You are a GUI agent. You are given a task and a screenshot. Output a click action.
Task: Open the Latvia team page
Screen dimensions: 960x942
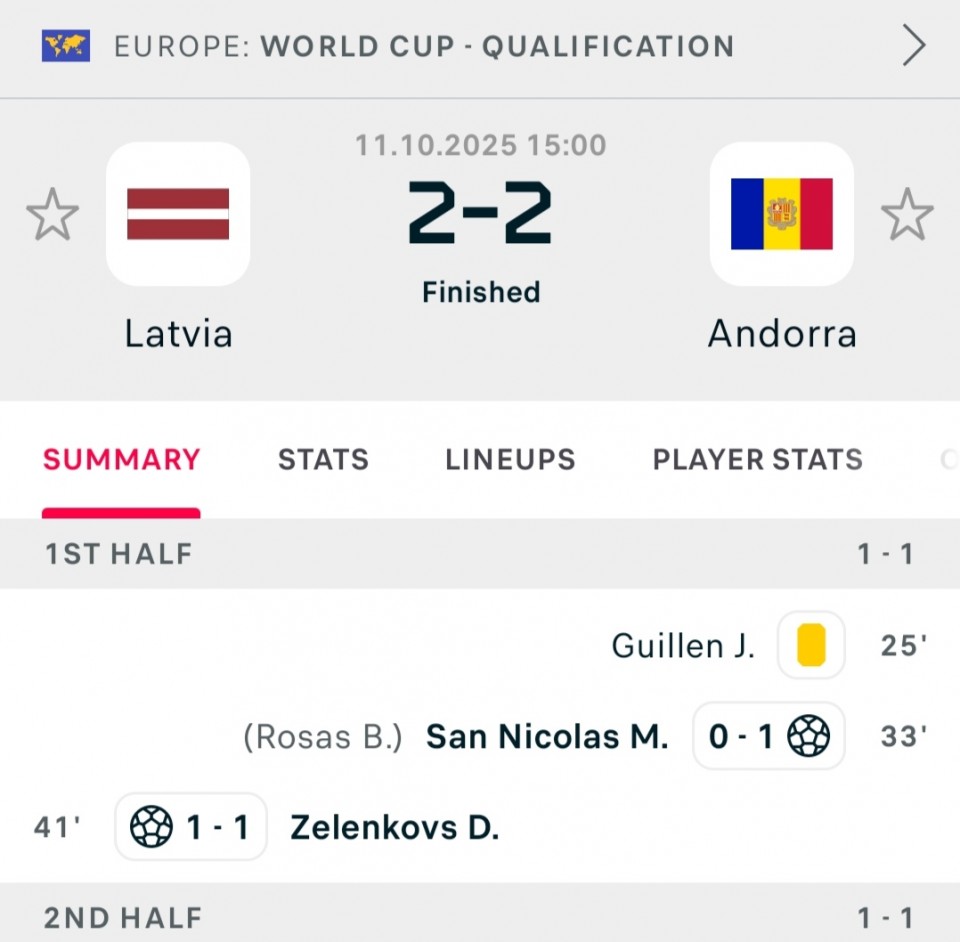pyautogui.click(x=178, y=214)
